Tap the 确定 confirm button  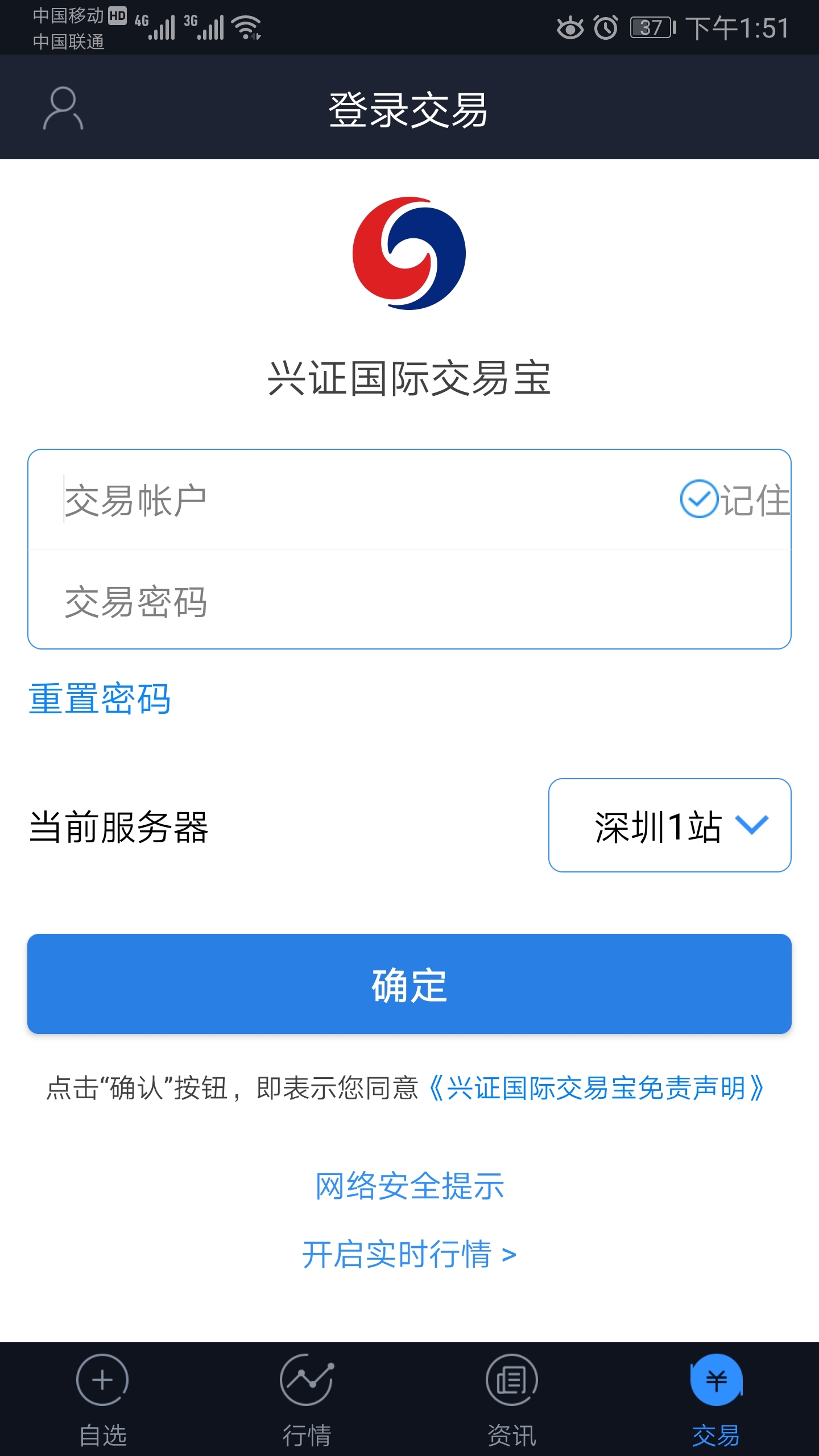(409, 984)
